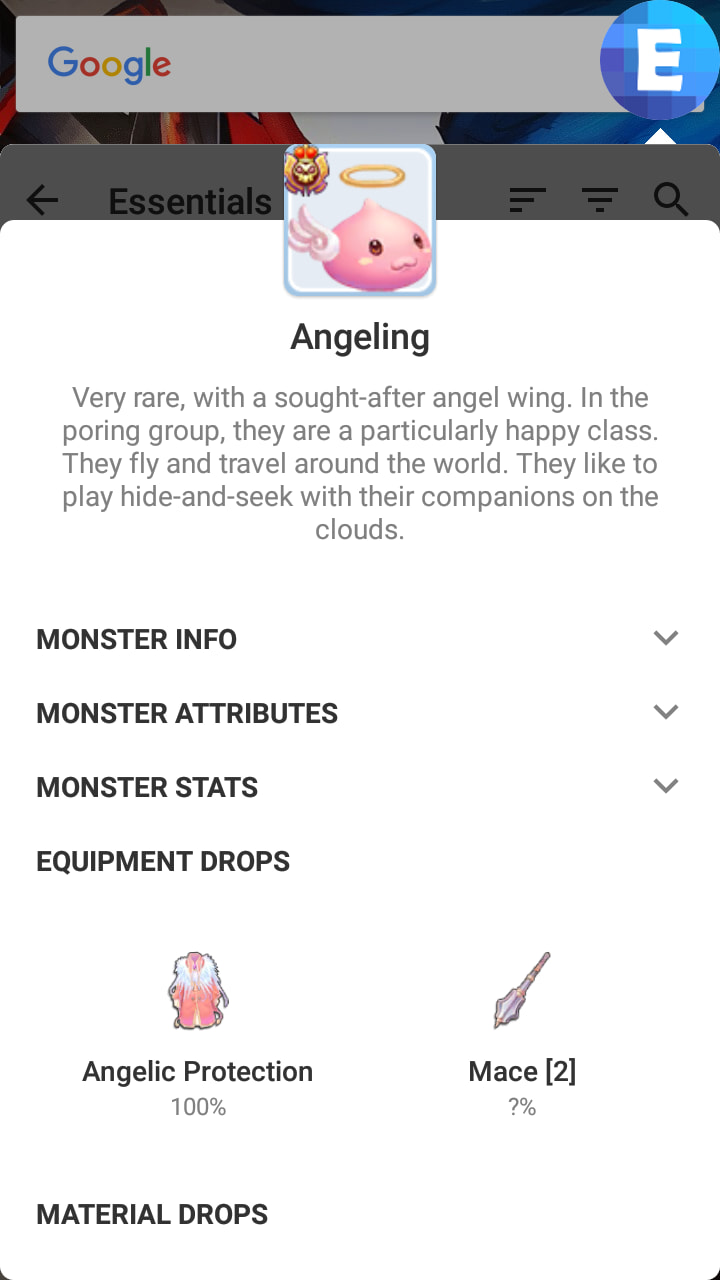Open the sort options icon
The image size is (720, 1280).
coord(527,201)
